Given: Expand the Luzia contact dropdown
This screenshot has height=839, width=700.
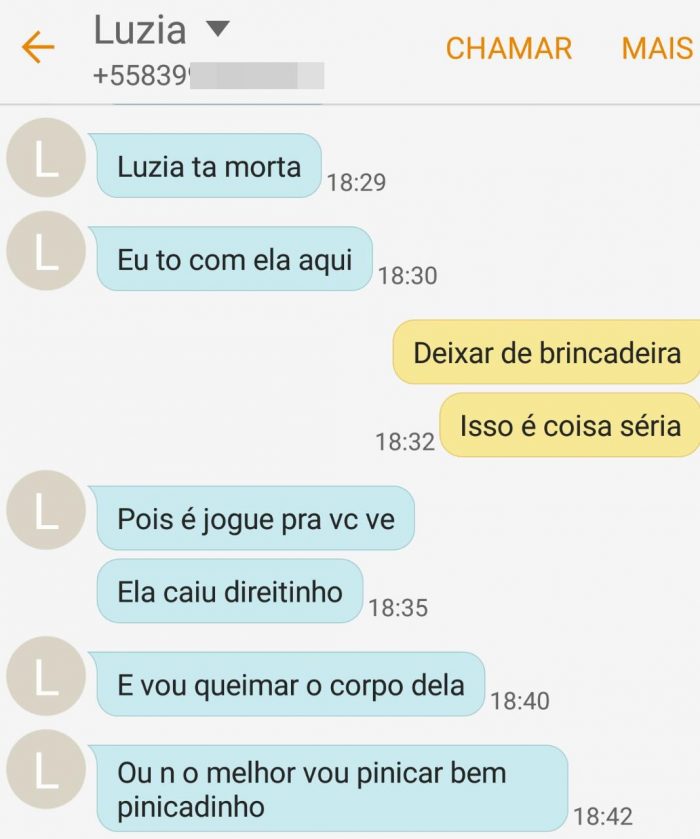Looking at the screenshot, I should (x=217, y=29).
